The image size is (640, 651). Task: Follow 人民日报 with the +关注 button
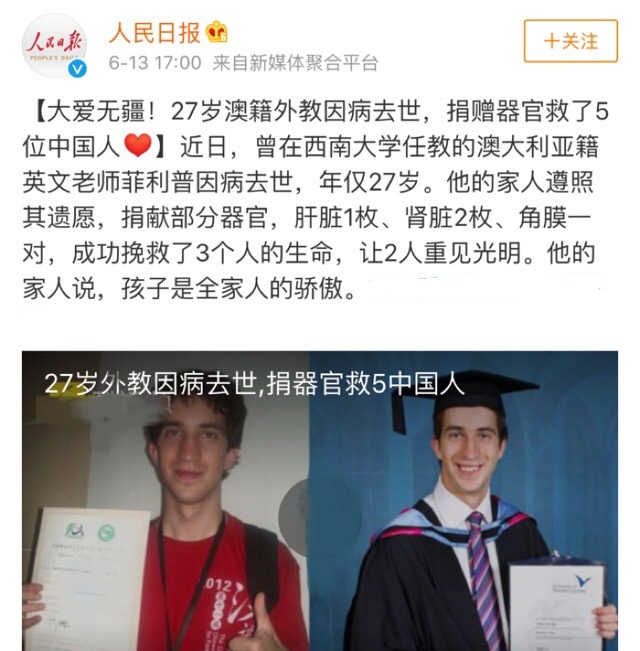point(569,42)
